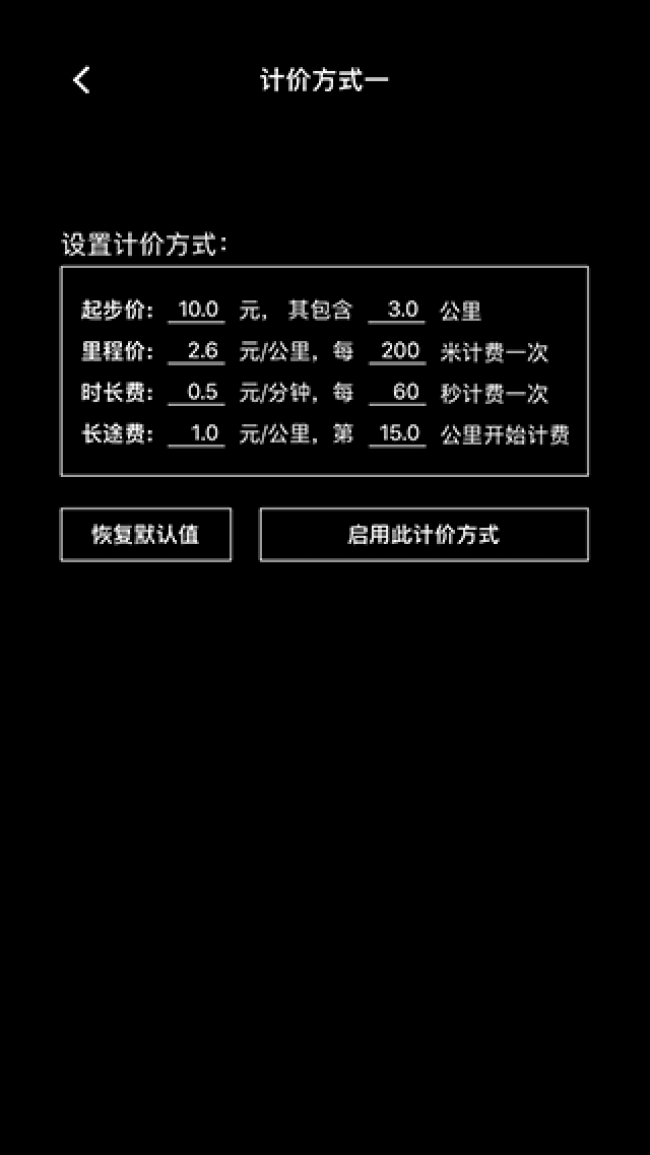The image size is (650, 1155).
Task: Tap 恢复默认值 to restore defaults
Action: tap(146, 535)
